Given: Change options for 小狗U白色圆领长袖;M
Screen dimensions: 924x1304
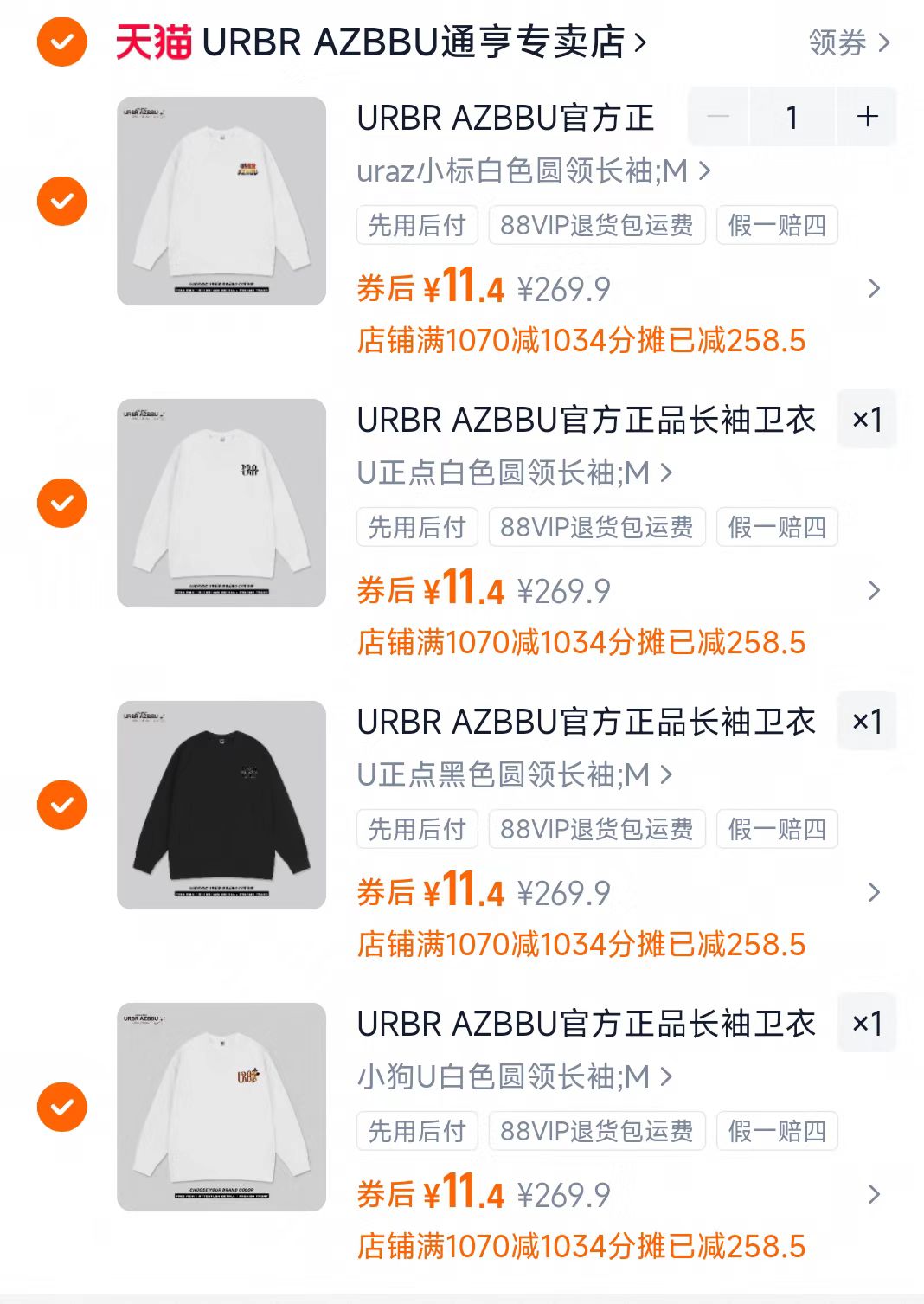Looking at the screenshot, I should click(514, 1076).
